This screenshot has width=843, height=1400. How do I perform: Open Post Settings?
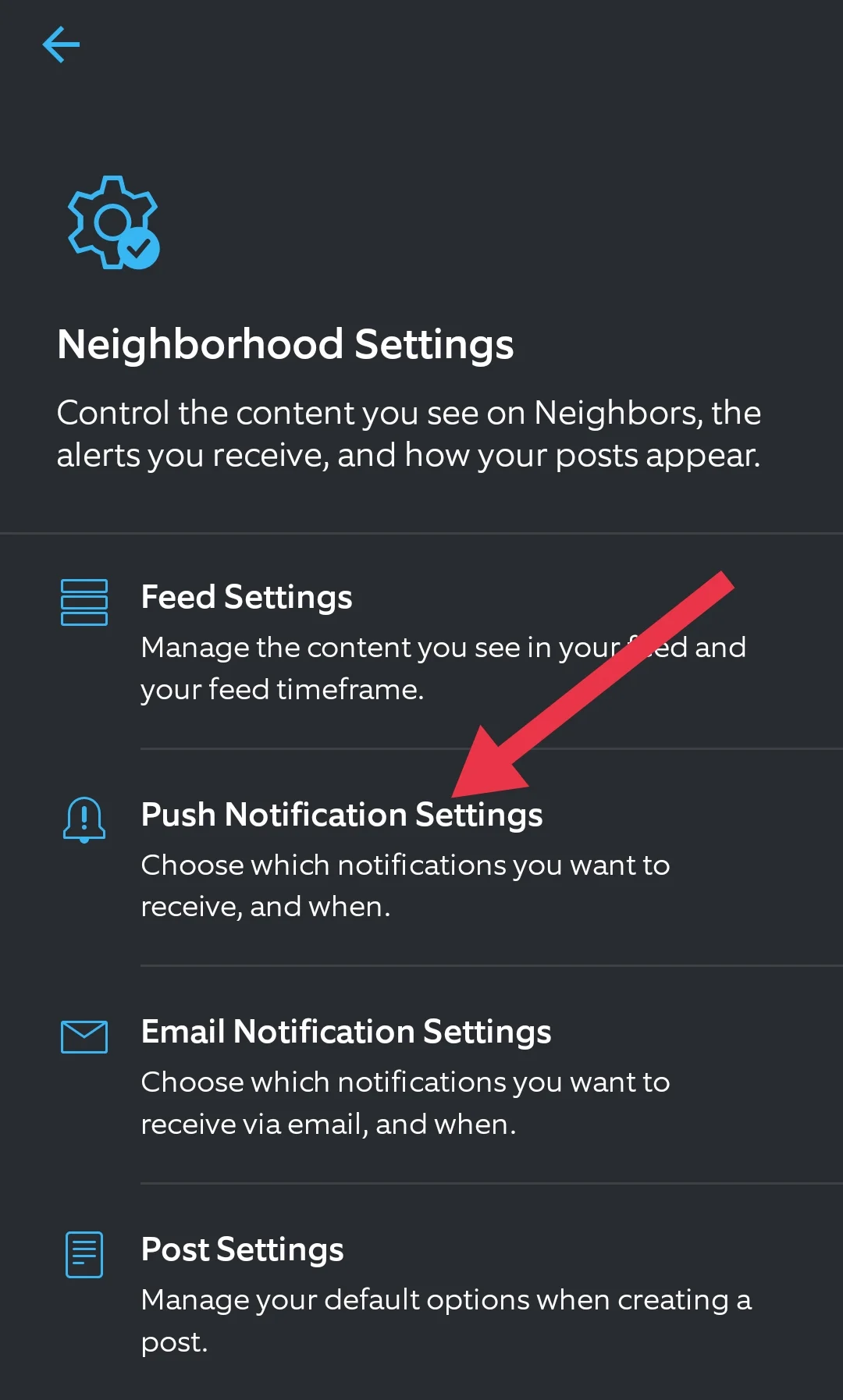[x=242, y=1250]
